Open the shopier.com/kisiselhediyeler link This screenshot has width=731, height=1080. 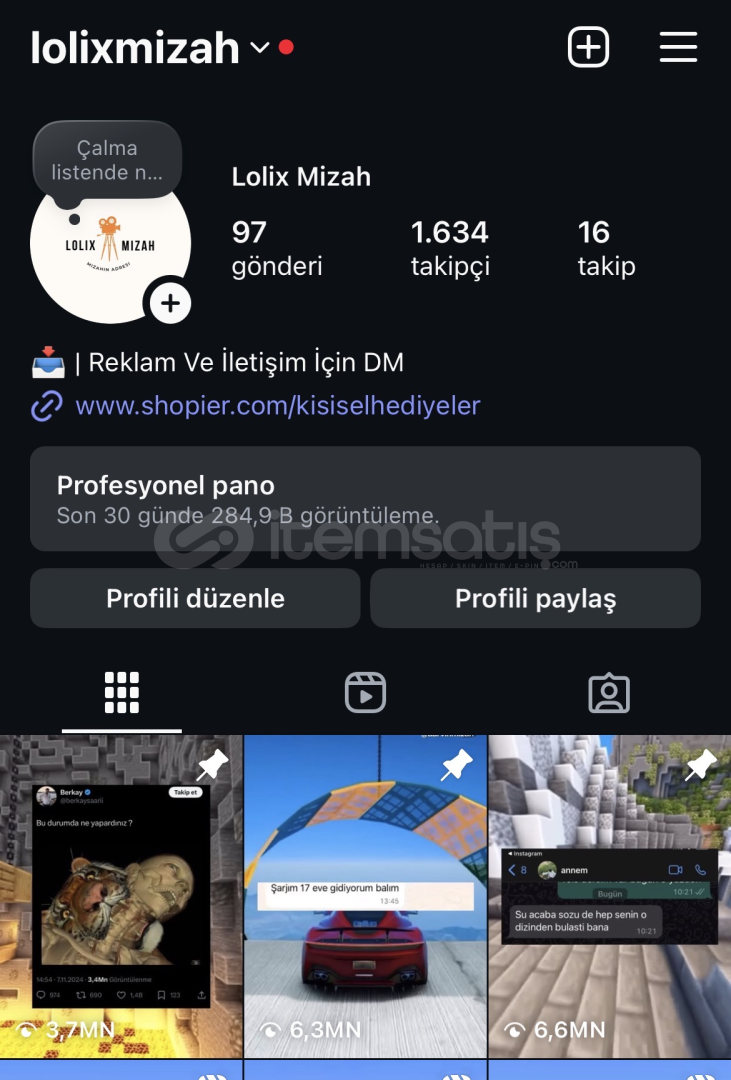point(277,405)
